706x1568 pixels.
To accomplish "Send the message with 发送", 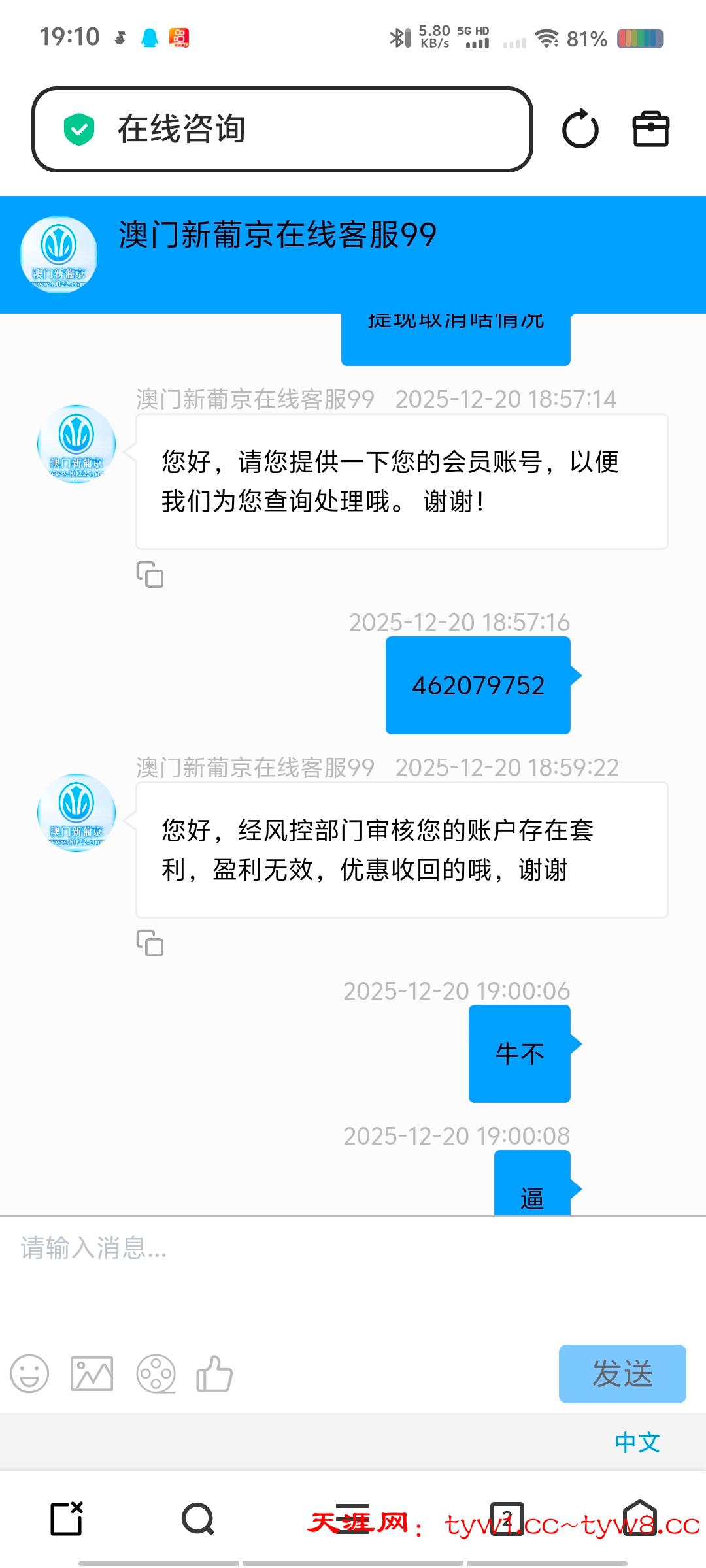I will point(622,1373).
